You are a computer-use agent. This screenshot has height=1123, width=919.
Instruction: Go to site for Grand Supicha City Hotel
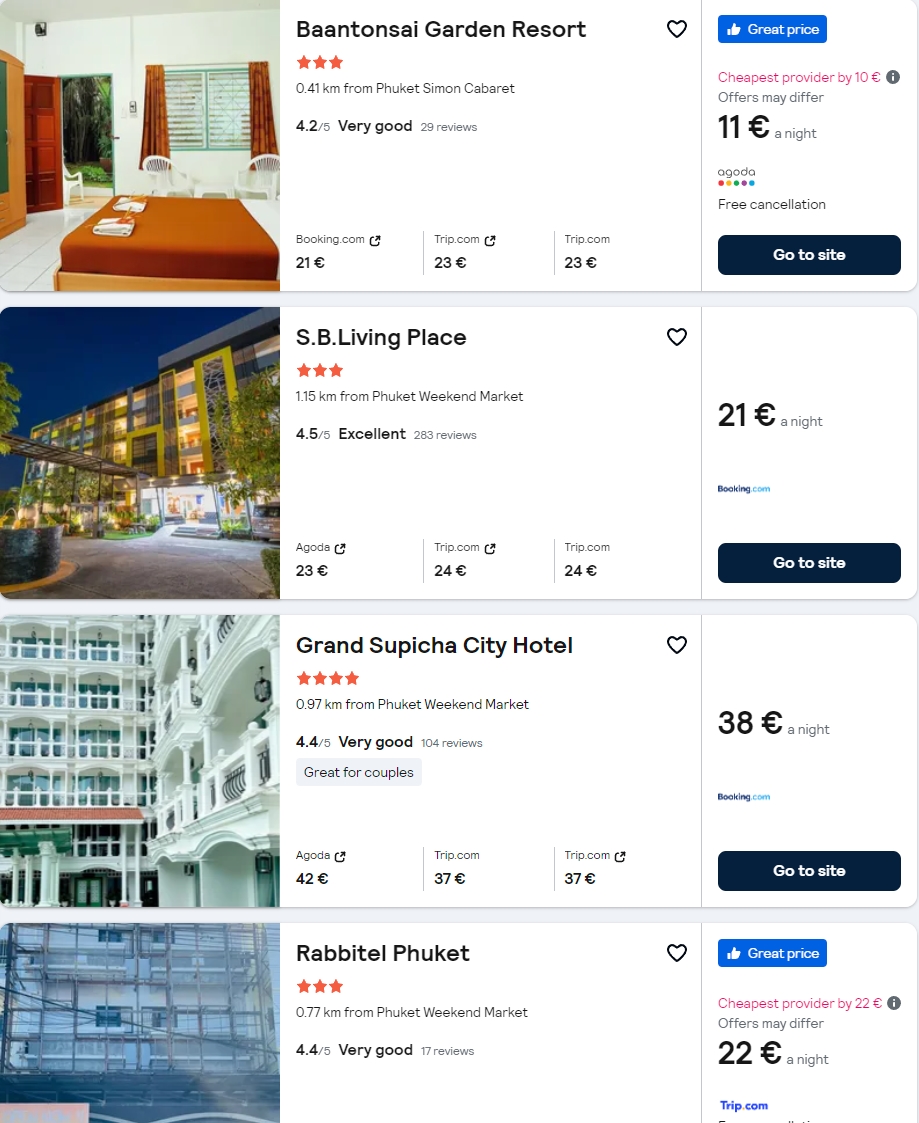click(809, 871)
